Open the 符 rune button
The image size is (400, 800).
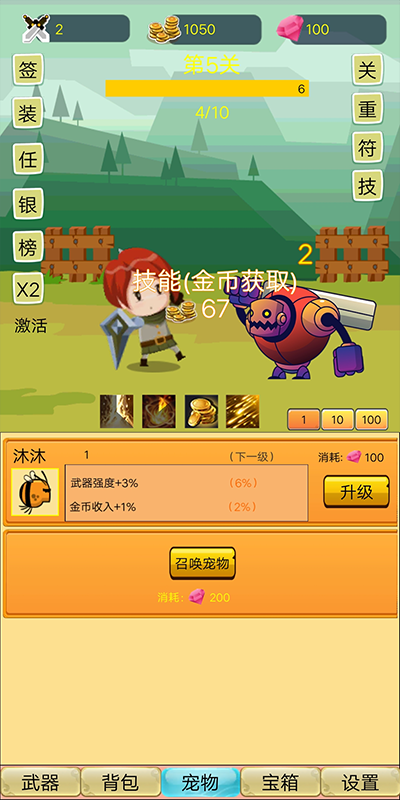click(367, 147)
